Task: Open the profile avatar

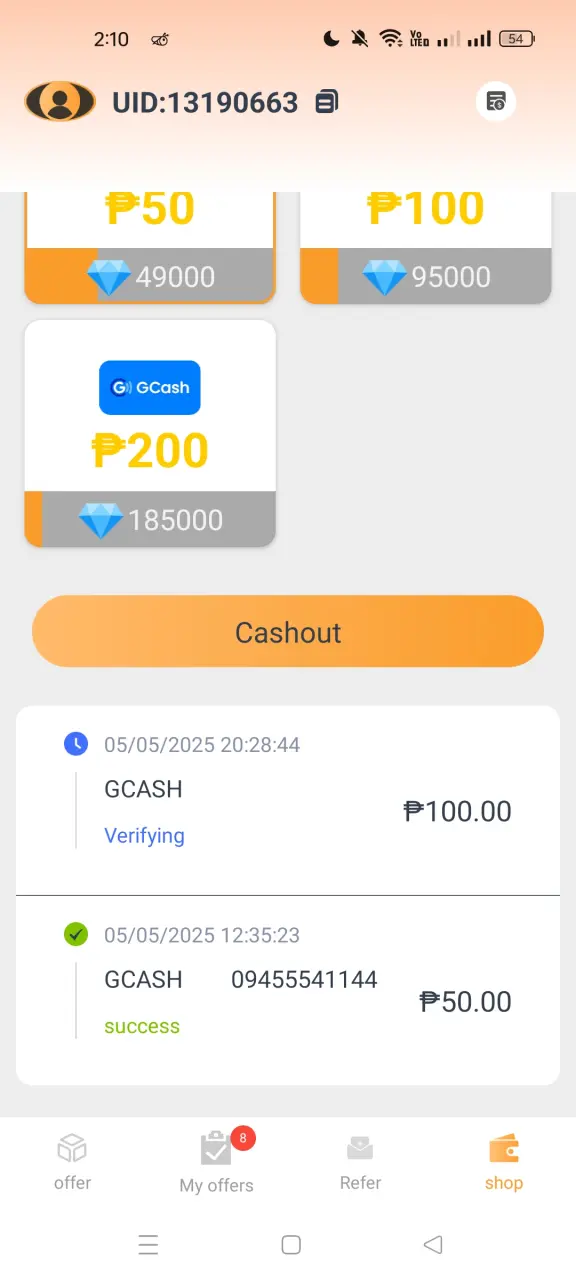Action: pyautogui.click(x=60, y=101)
